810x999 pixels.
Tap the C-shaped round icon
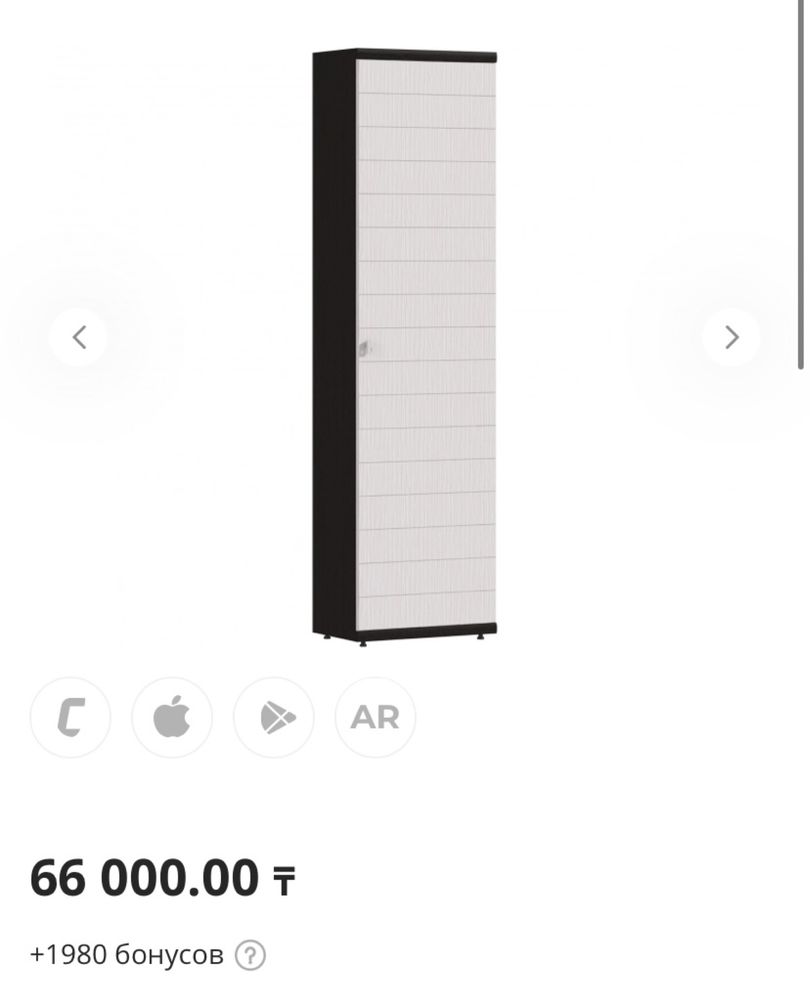pyautogui.click(x=70, y=717)
